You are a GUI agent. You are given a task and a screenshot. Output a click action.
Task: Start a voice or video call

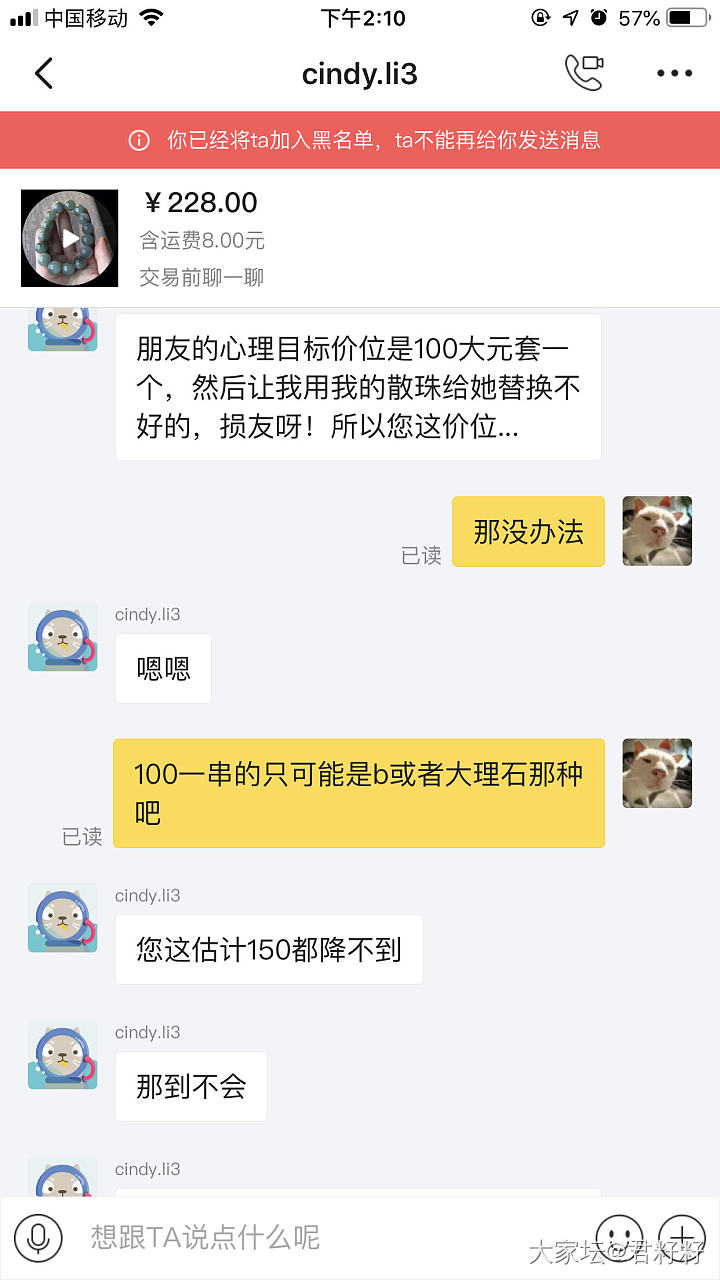point(584,73)
